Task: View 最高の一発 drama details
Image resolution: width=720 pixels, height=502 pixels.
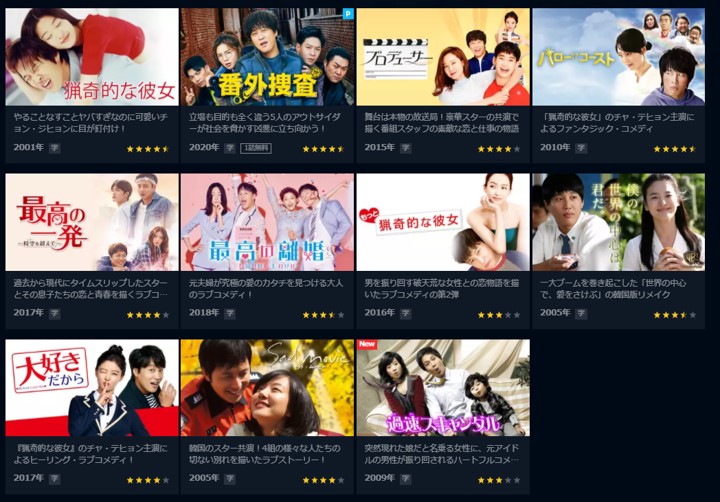Action: (92, 223)
